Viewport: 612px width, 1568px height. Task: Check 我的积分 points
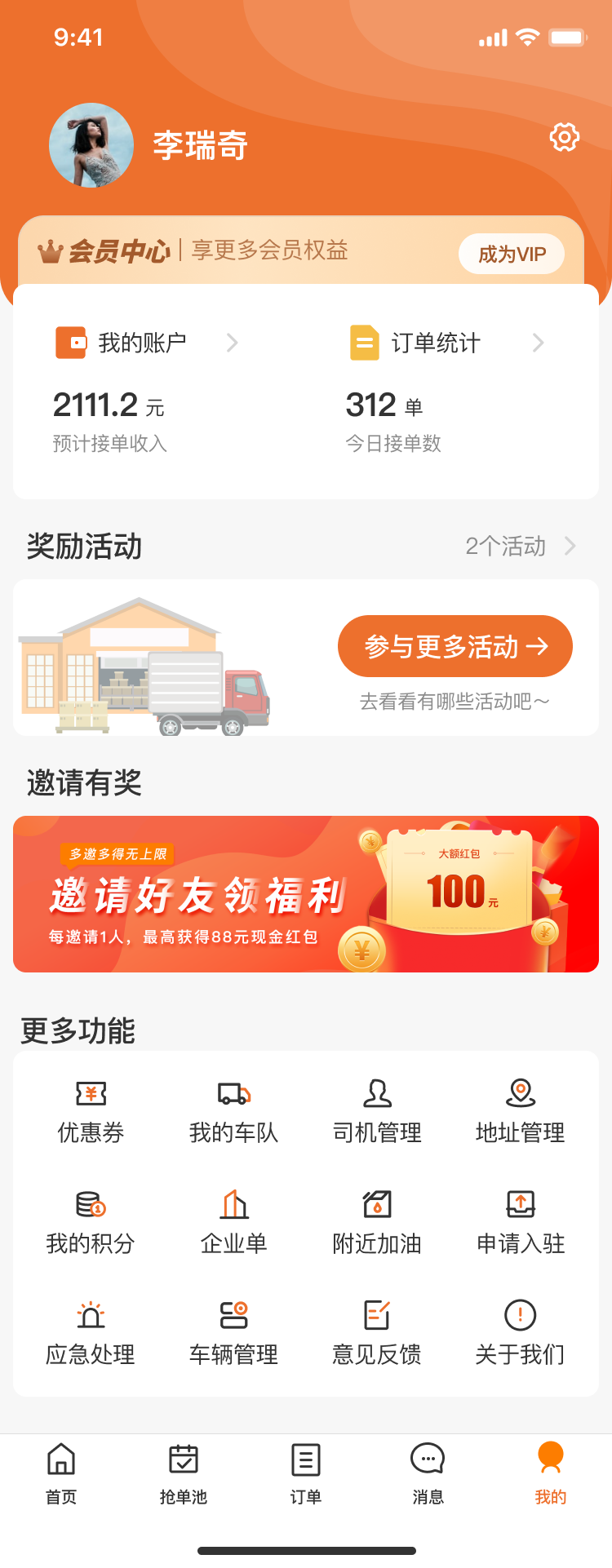(91, 1222)
